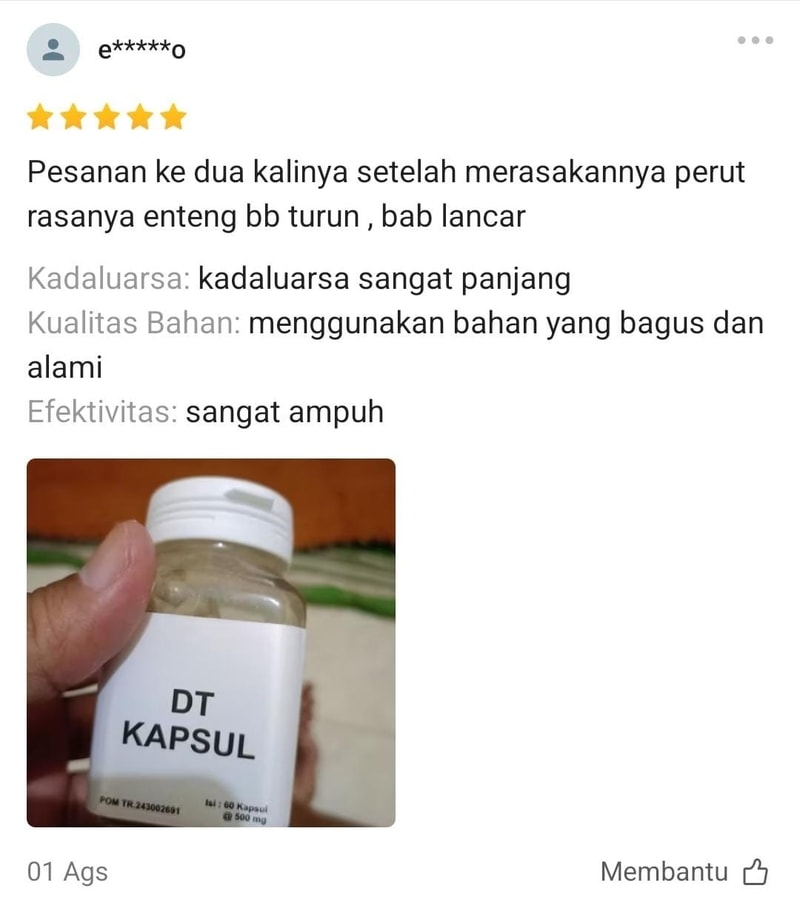
Task: Open reviewer e*****o's profile avatar
Action: (53, 50)
